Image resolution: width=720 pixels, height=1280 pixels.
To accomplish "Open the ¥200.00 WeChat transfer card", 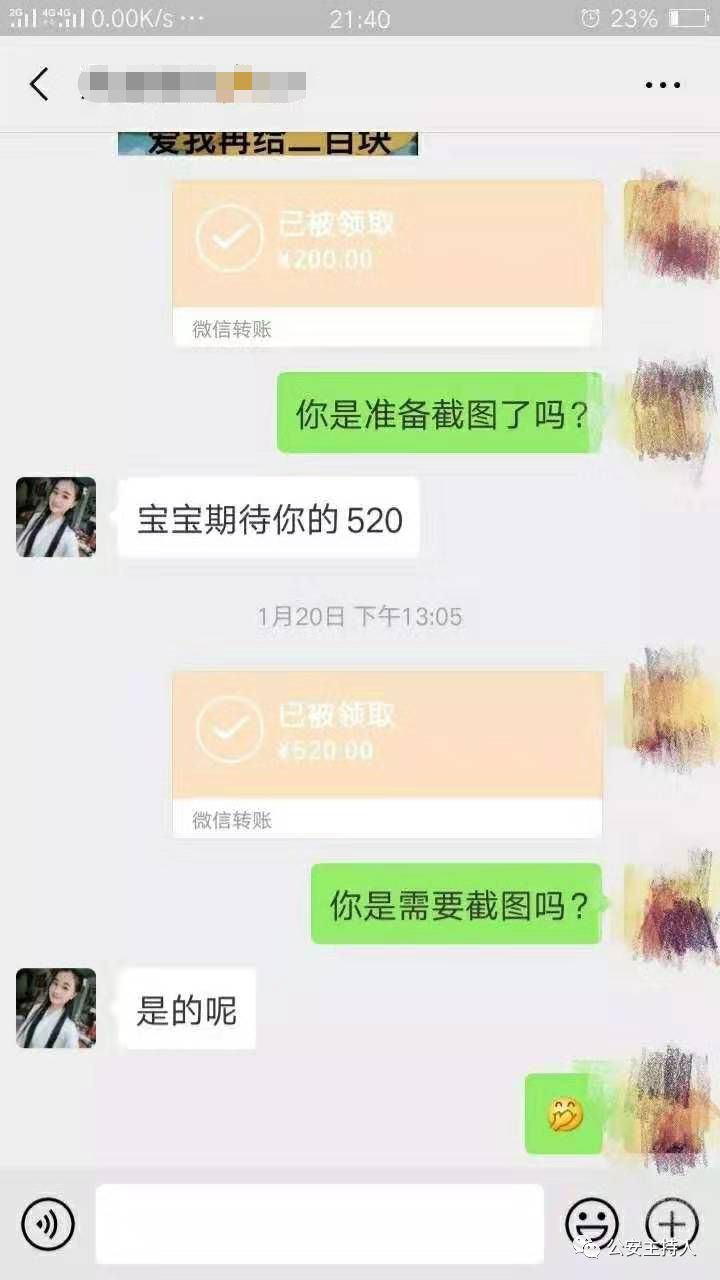I will (x=388, y=263).
